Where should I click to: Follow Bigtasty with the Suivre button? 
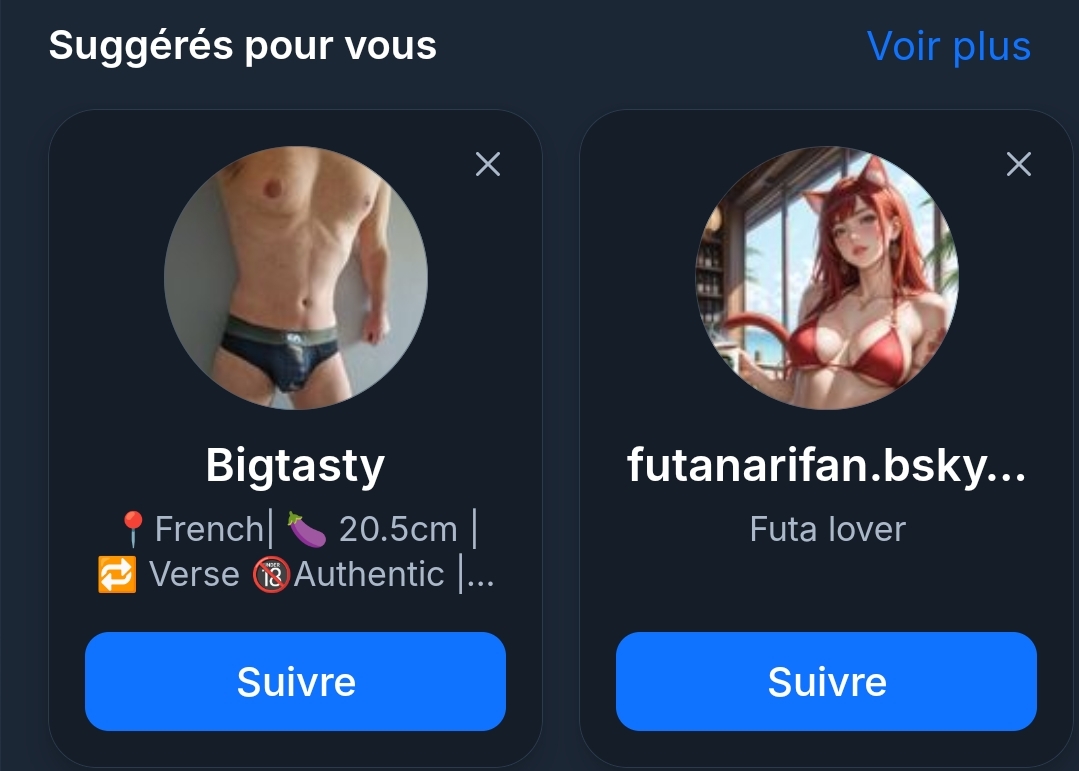[x=295, y=681]
